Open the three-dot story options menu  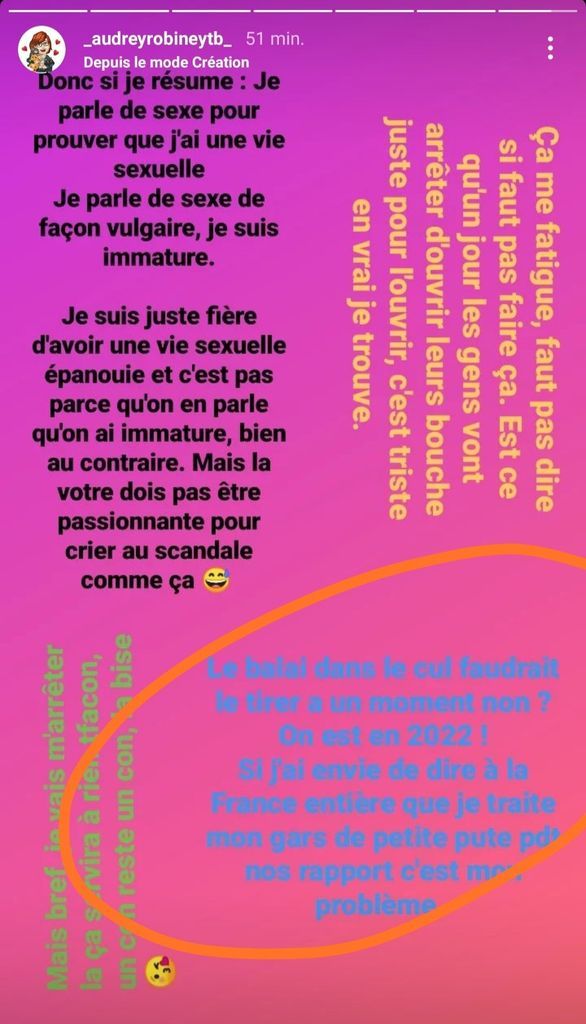[x=551, y=48]
